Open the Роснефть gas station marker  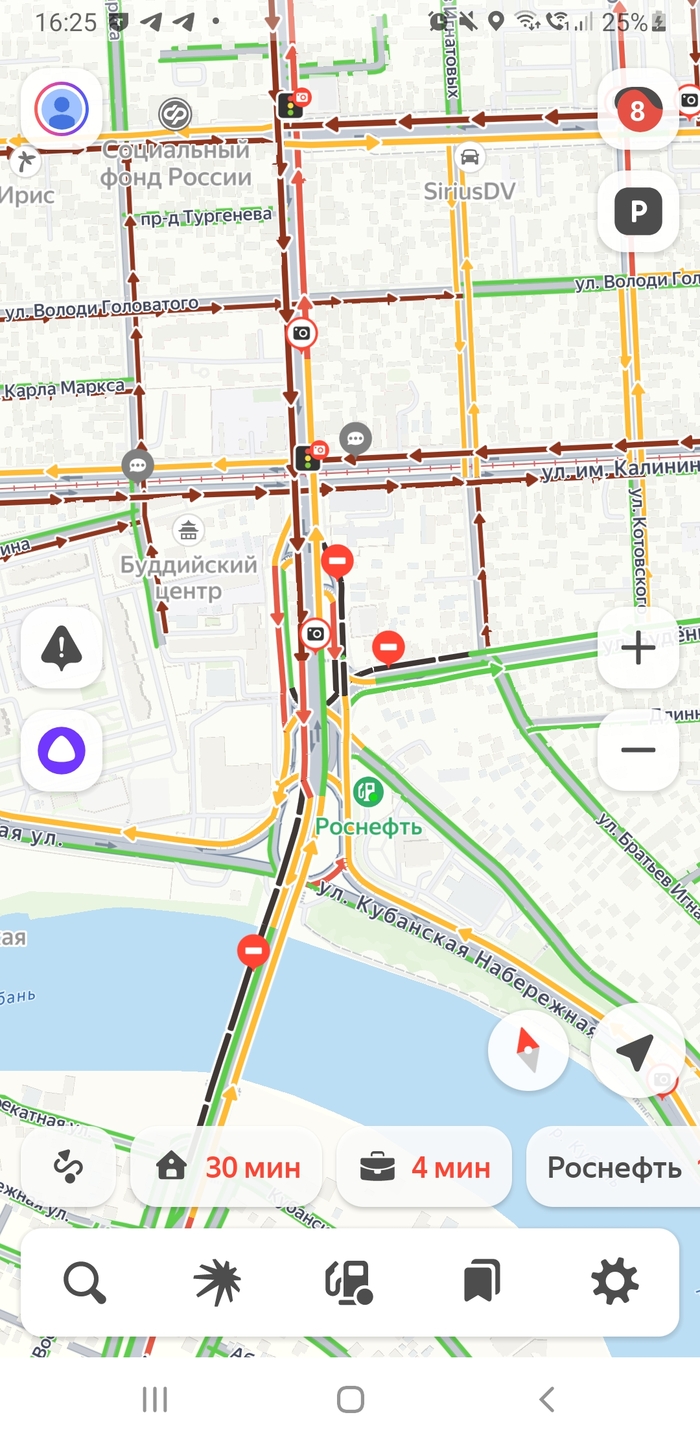[368, 793]
